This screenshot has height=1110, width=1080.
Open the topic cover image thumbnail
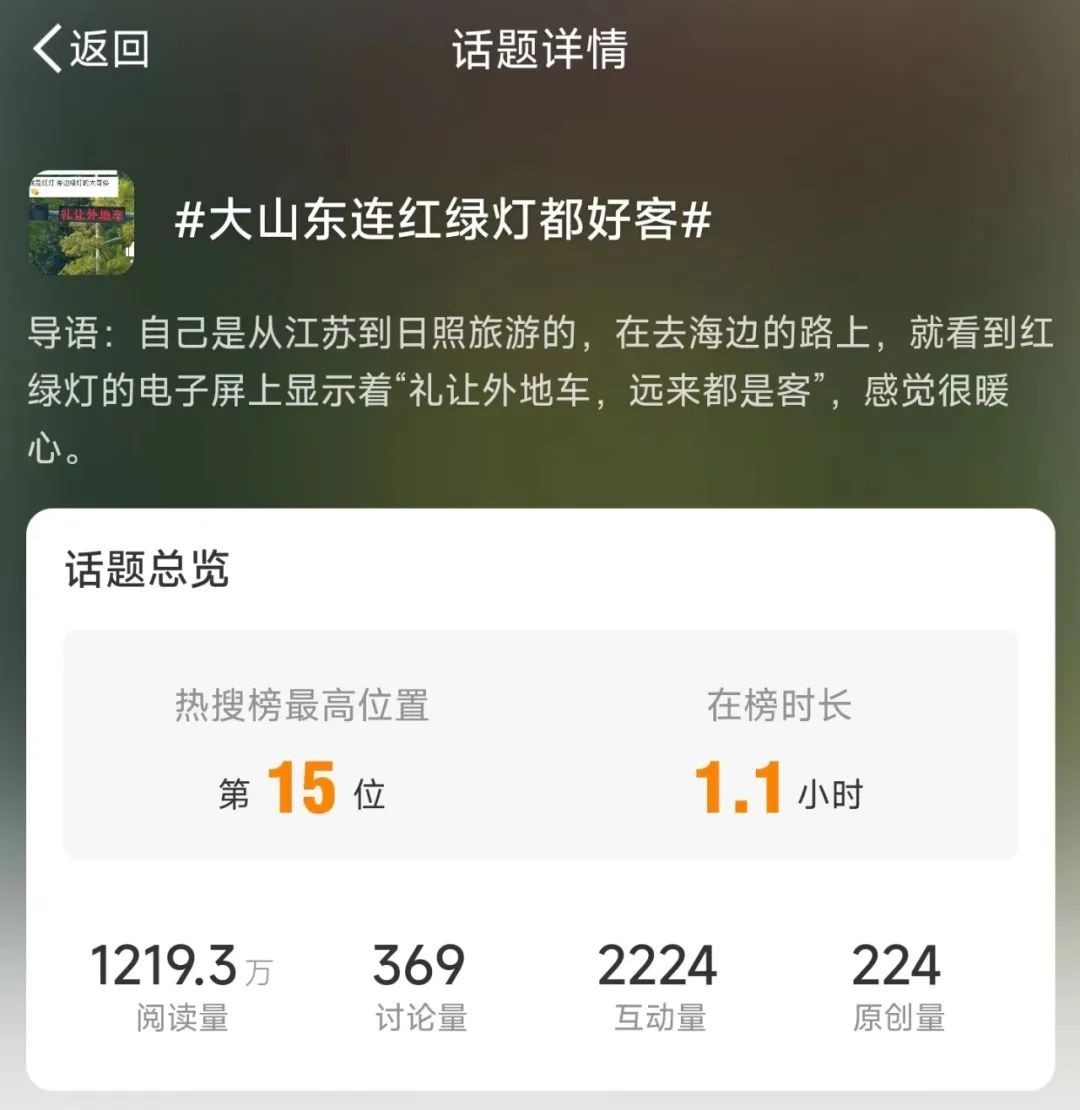pos(81,222)
